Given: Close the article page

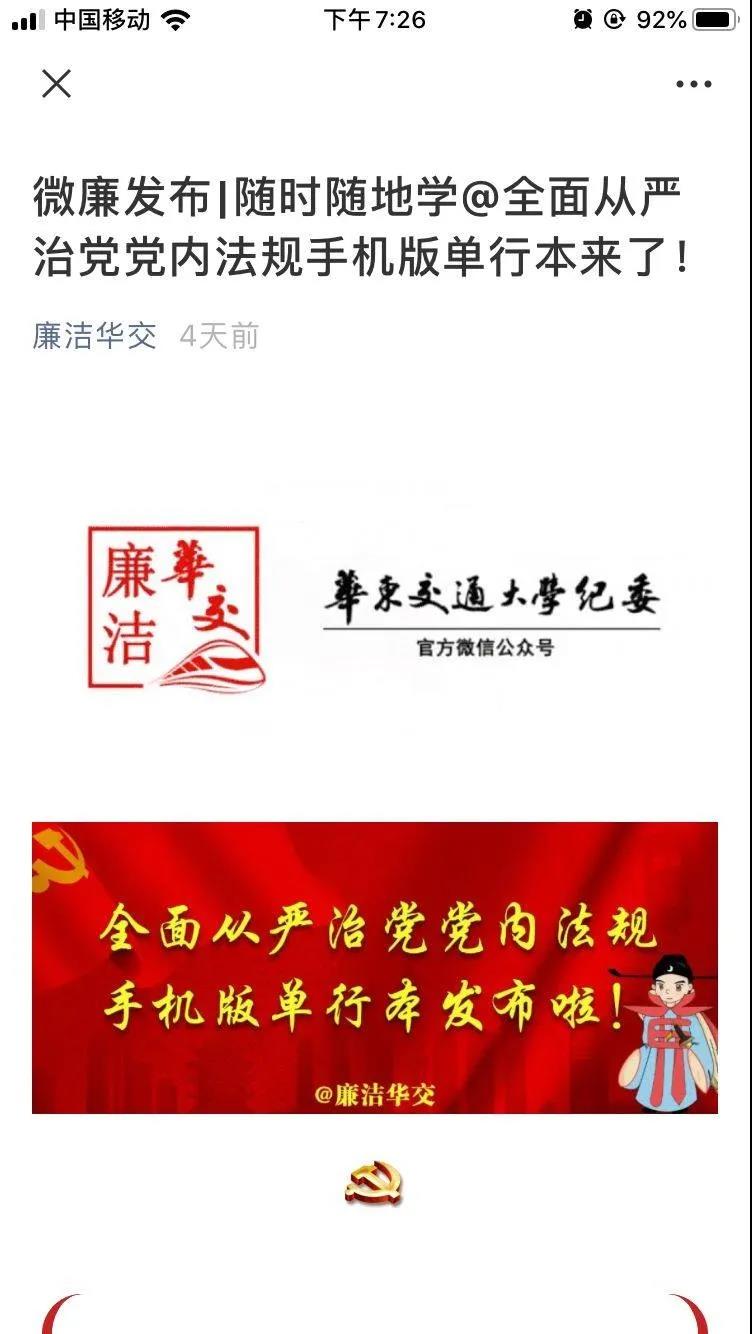Looking at the screenshot, I should click(x=56, y=84).
